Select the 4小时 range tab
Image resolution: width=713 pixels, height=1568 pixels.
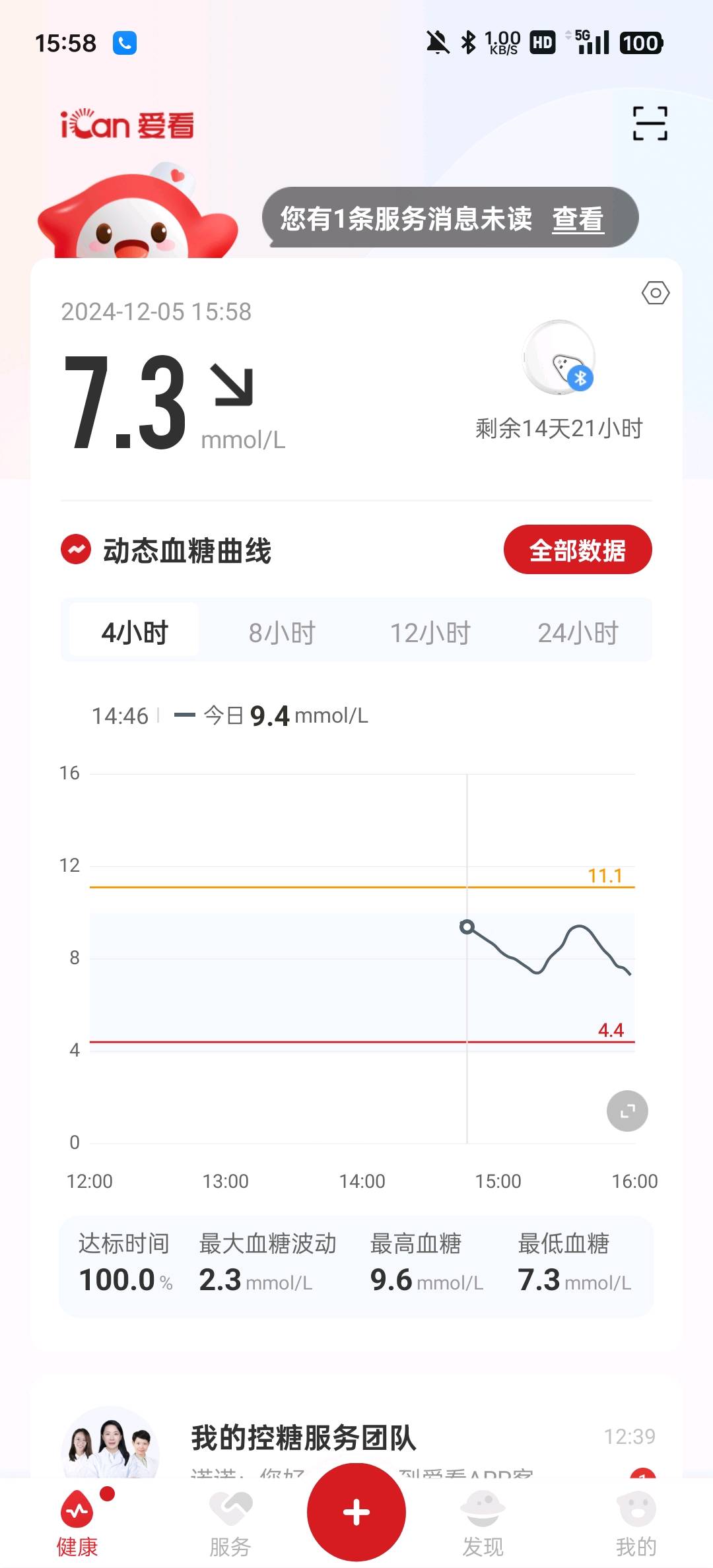pos(134,632)
